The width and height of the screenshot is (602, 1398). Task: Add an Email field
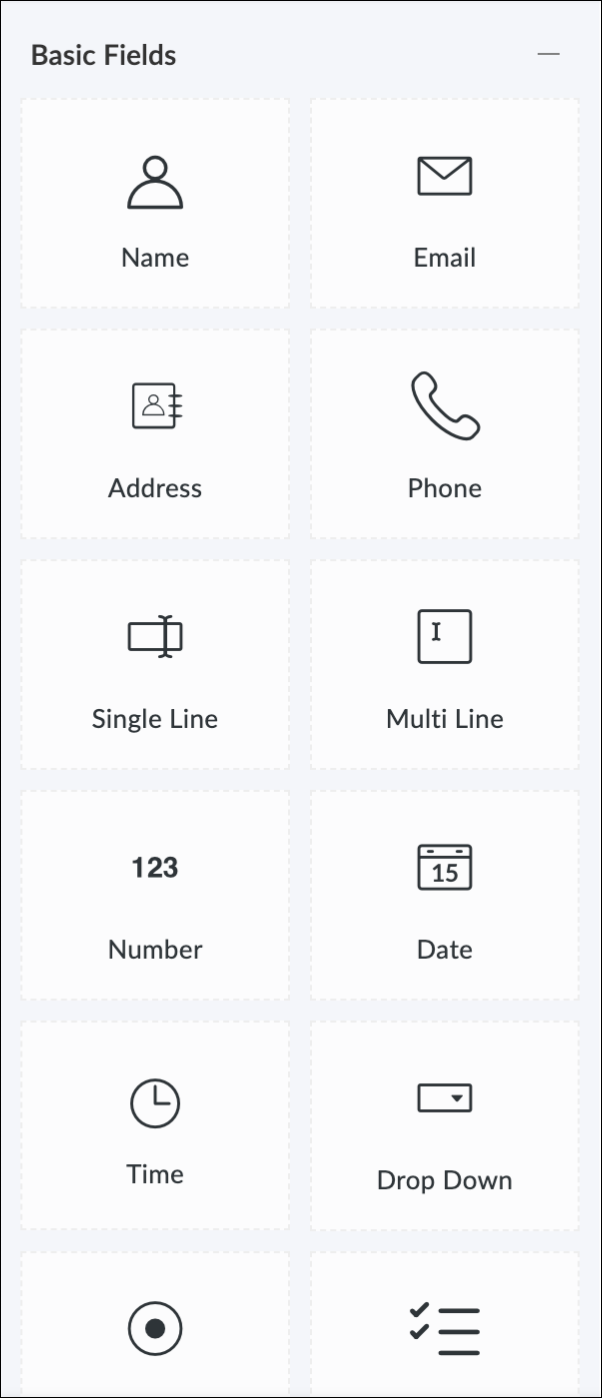pyautogui.click(x=445, y=204)
